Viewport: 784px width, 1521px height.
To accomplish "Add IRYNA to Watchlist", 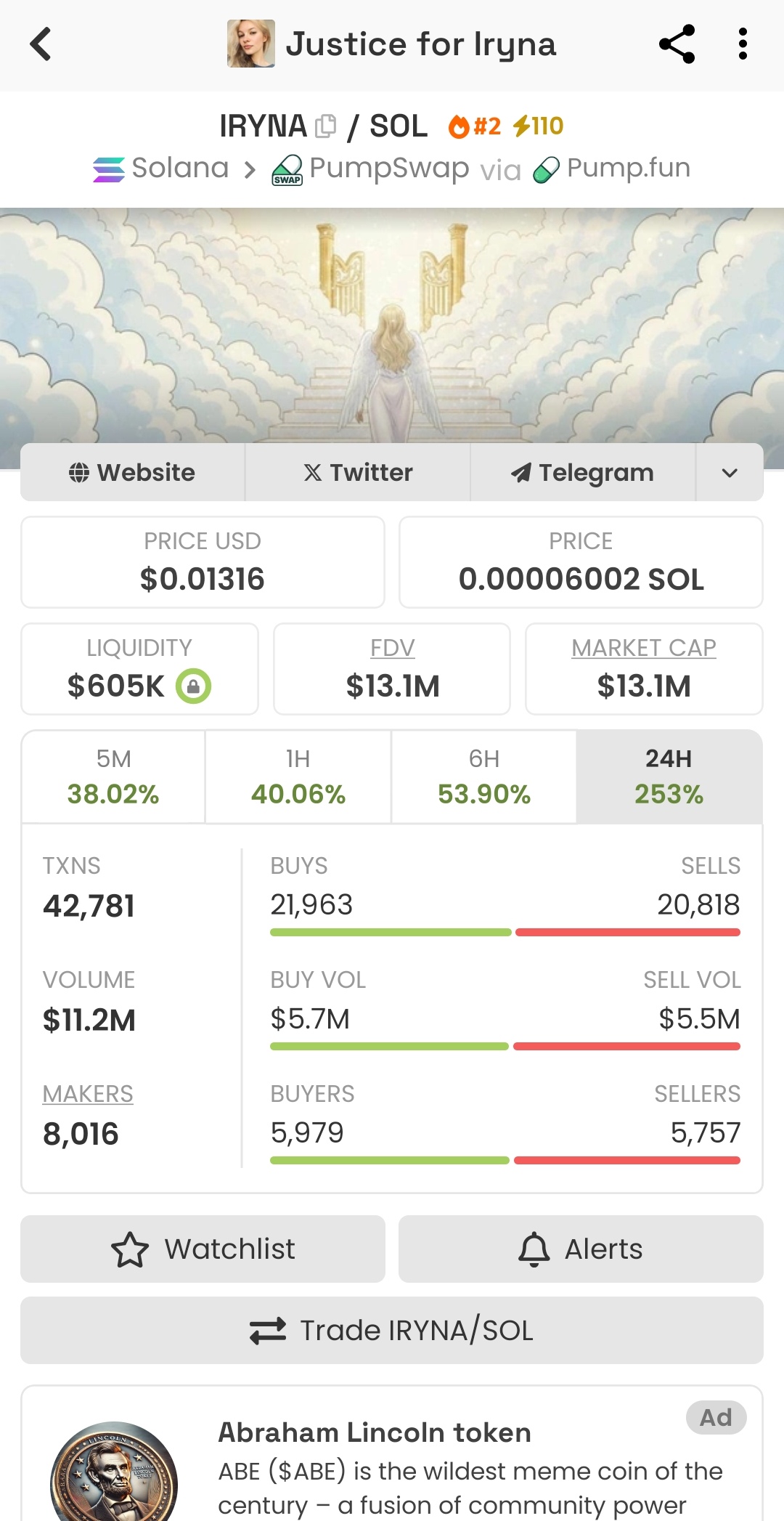I will [x=203, y=1249].
